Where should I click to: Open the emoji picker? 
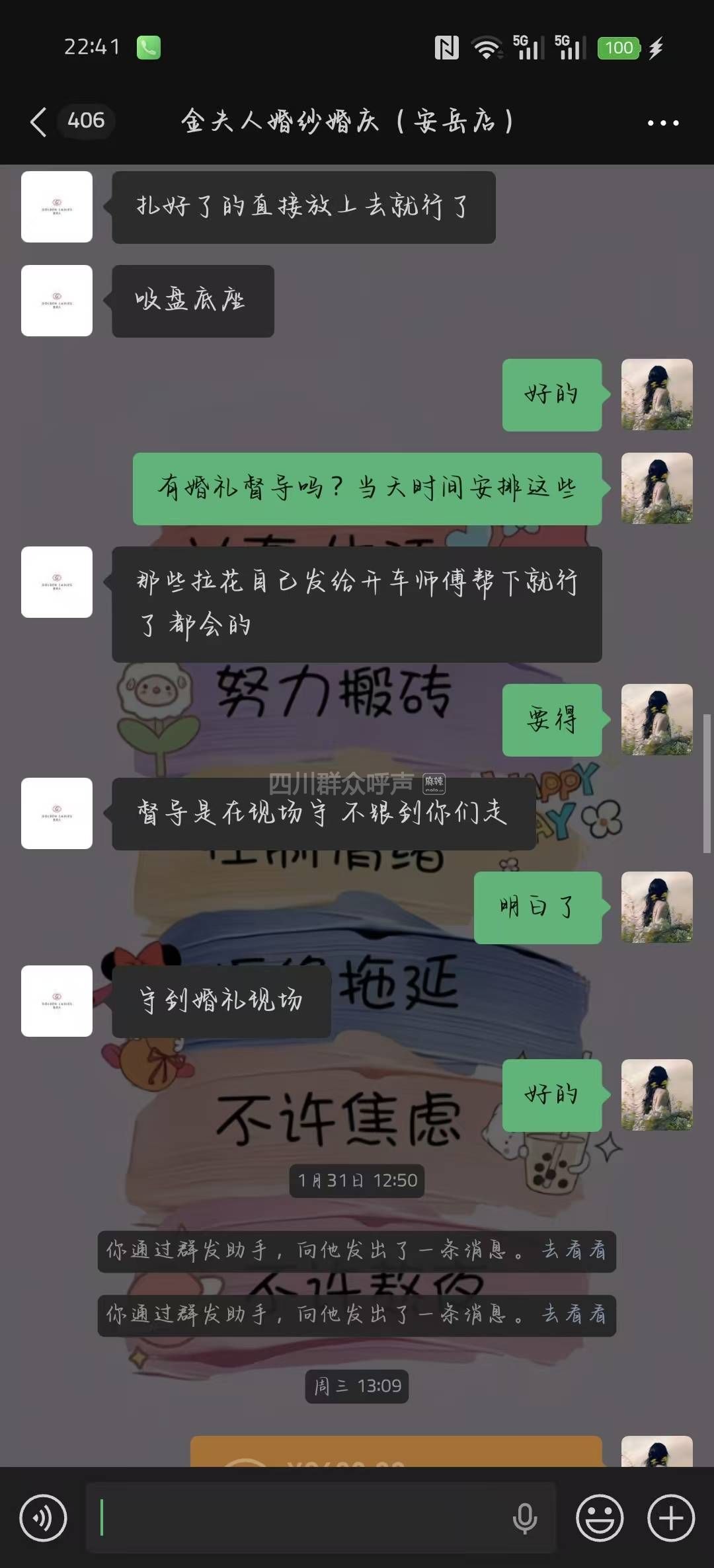pos(600,1518)
